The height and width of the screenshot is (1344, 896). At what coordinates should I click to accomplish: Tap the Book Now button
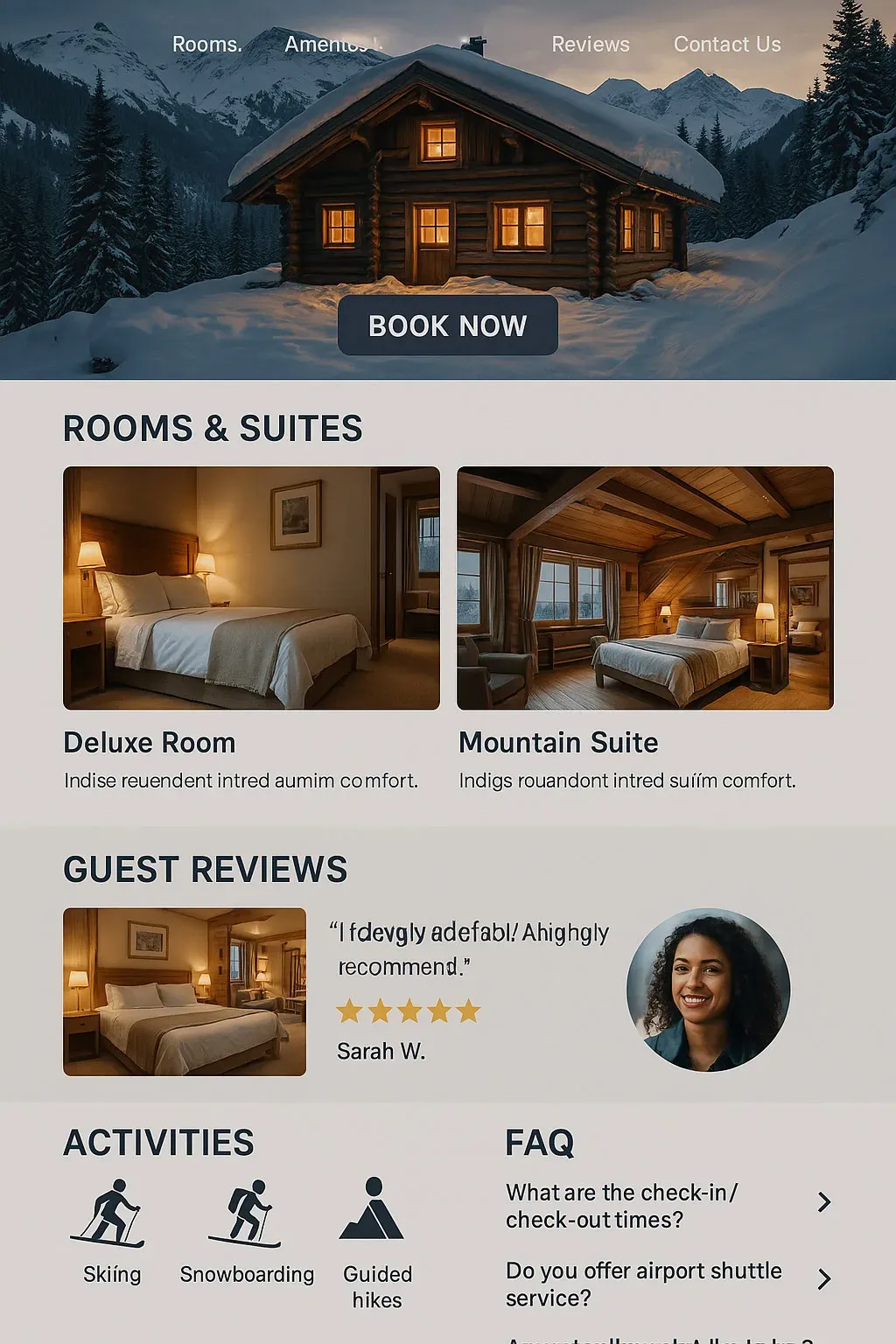[448, 325]
